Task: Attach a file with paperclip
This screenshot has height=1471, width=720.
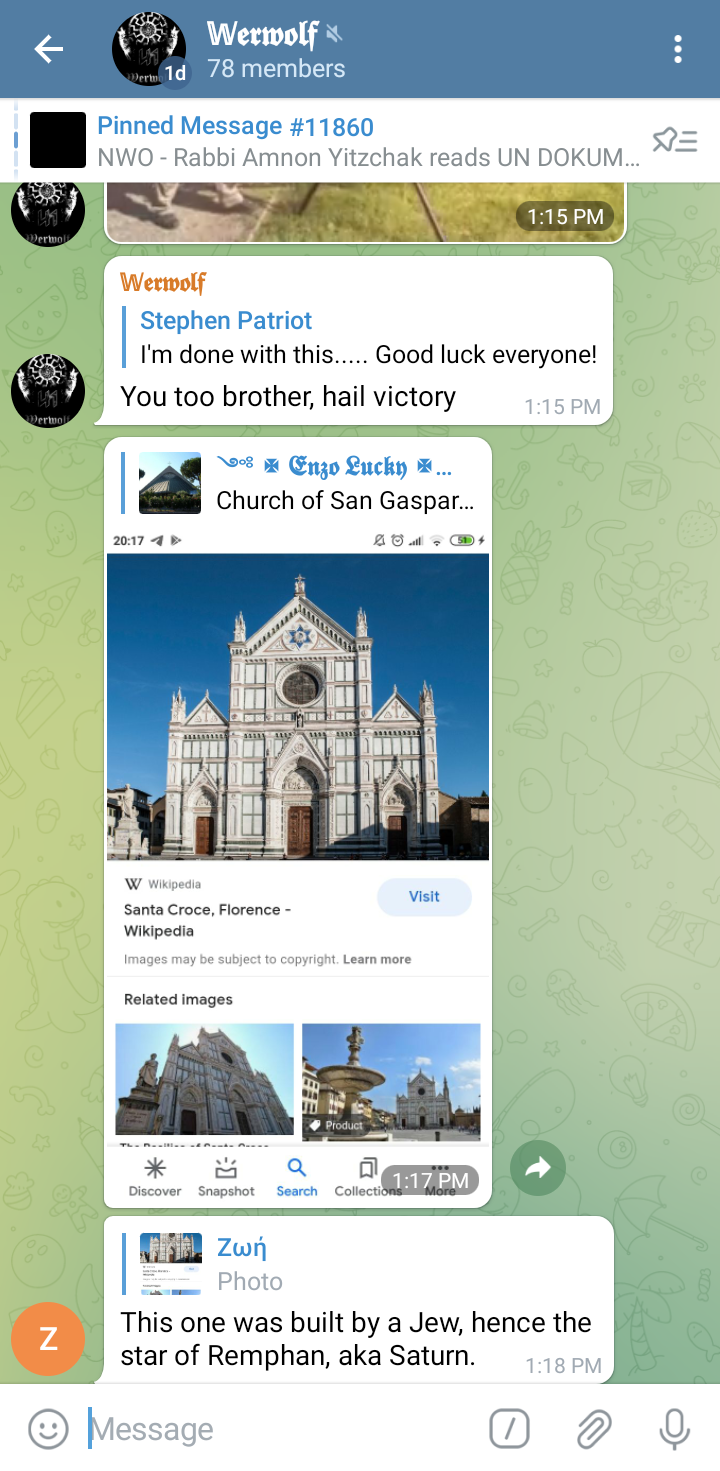Action: [x=593, y=1429]
